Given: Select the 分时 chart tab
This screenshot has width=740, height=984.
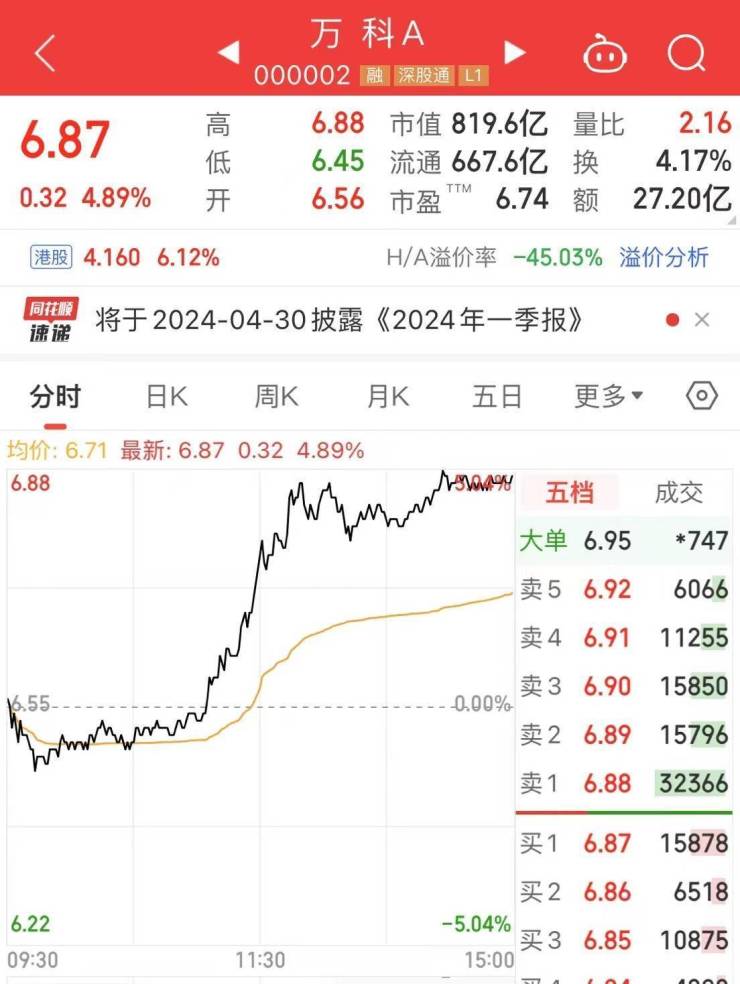Looking at the screenshot, I should (x=55, y=397).
